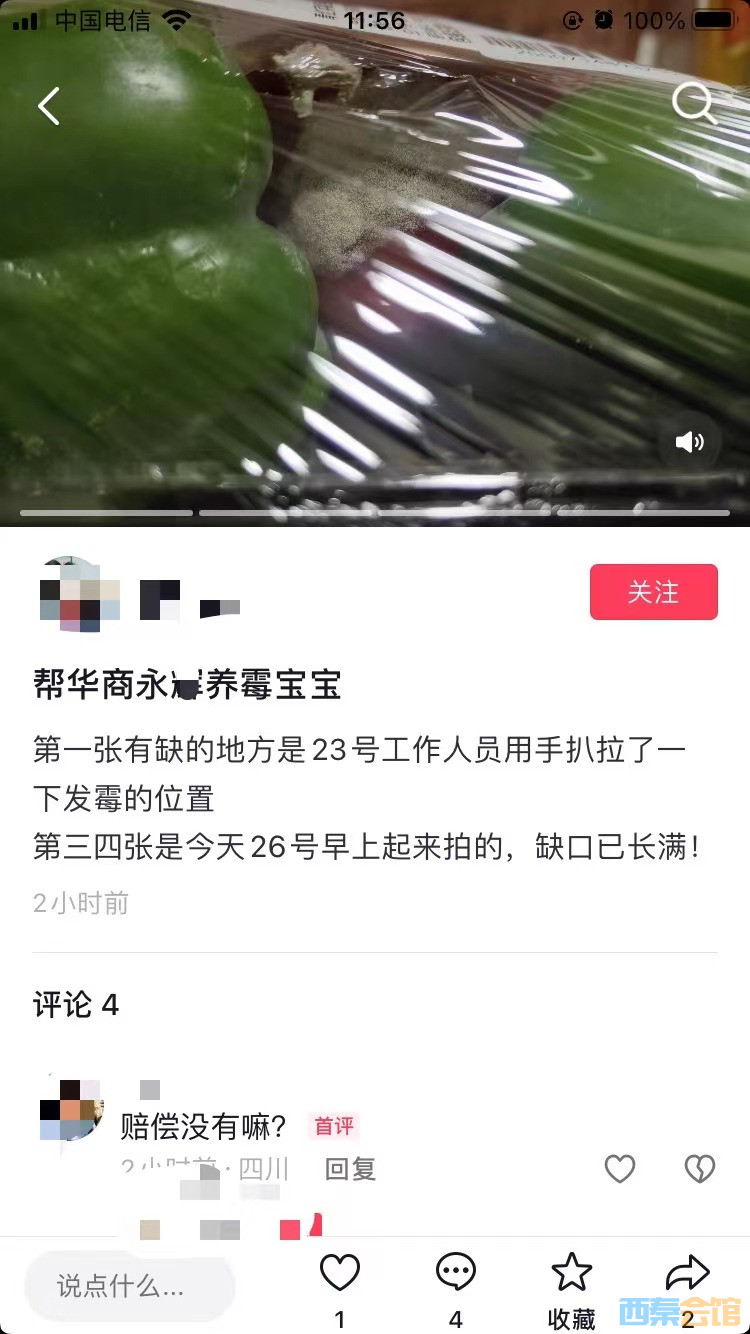Open comments via the speech-bubble icon
The image size is (750, 1334).
(x=455, y=1273)
